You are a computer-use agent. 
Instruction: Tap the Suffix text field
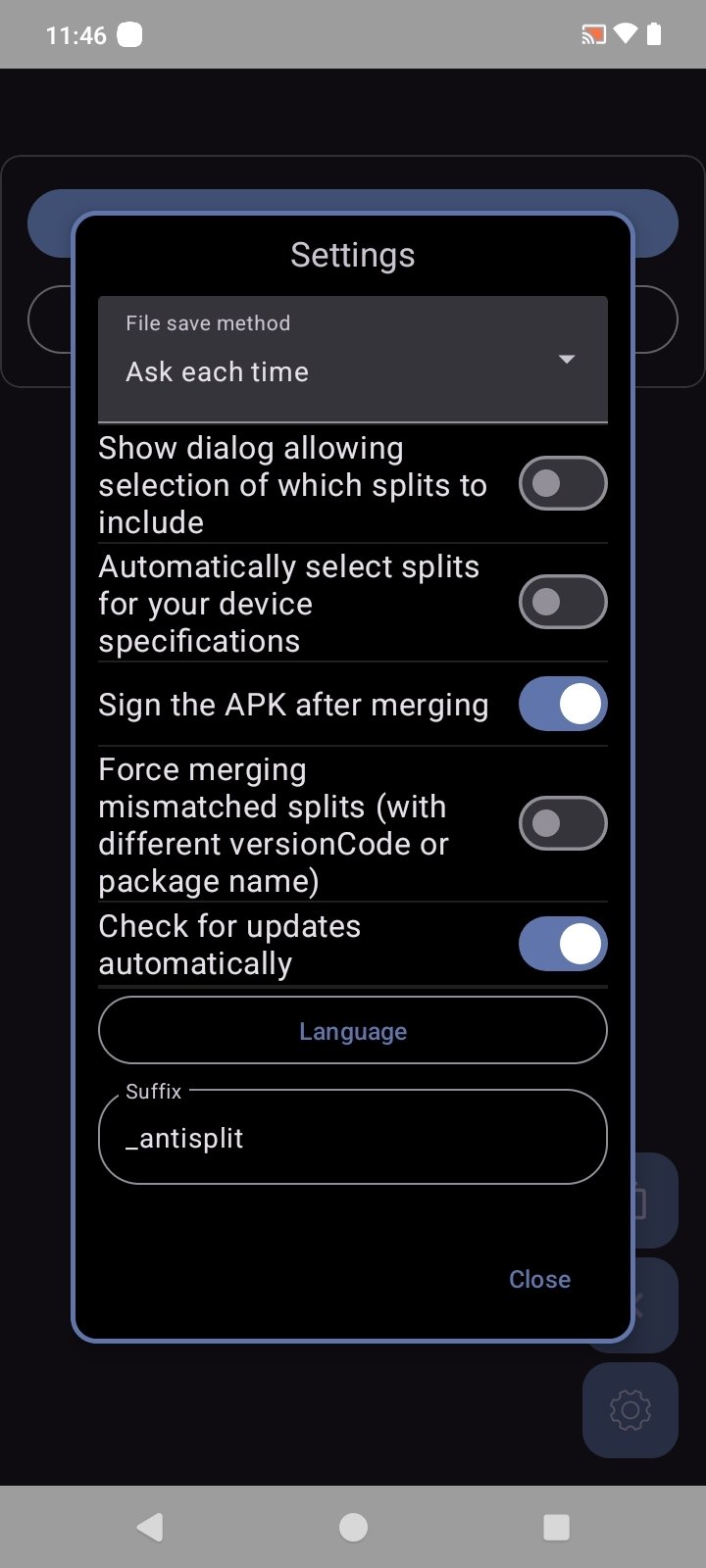tap(353, 1139)
